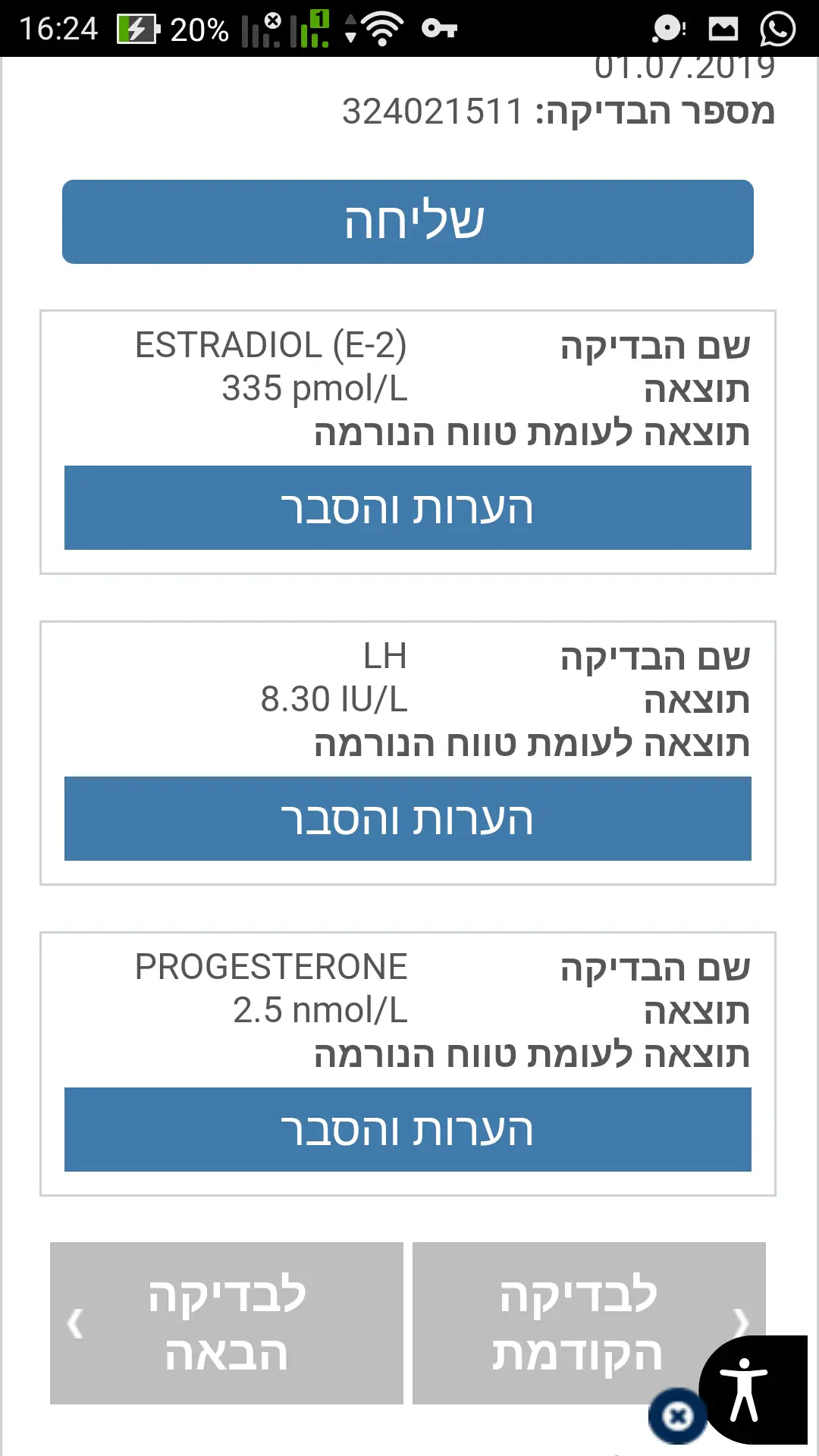Dismiss the accessibility widget with the X
Viewport: 819px width, 1456px height.
coord(677,1415)
